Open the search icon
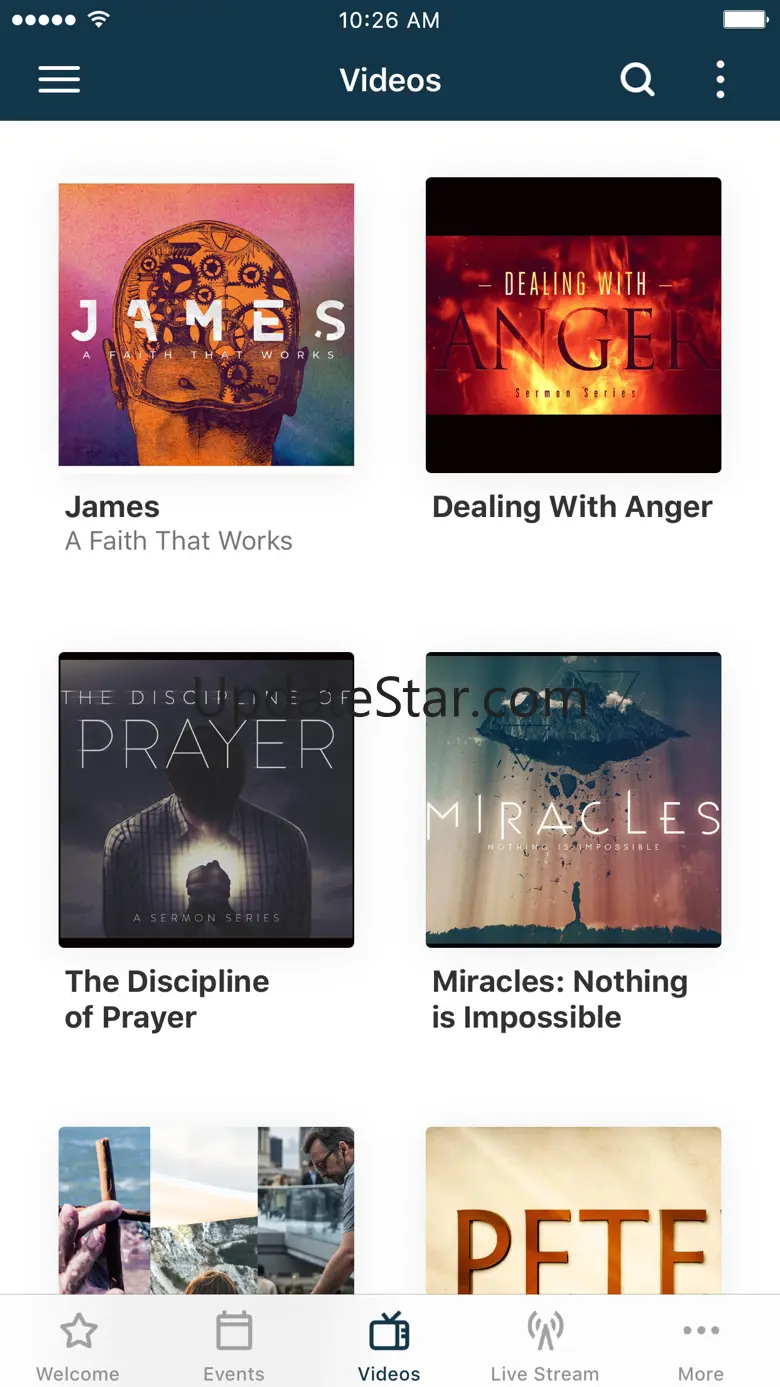Viewport: 780px width, 1387px height. 637,79
